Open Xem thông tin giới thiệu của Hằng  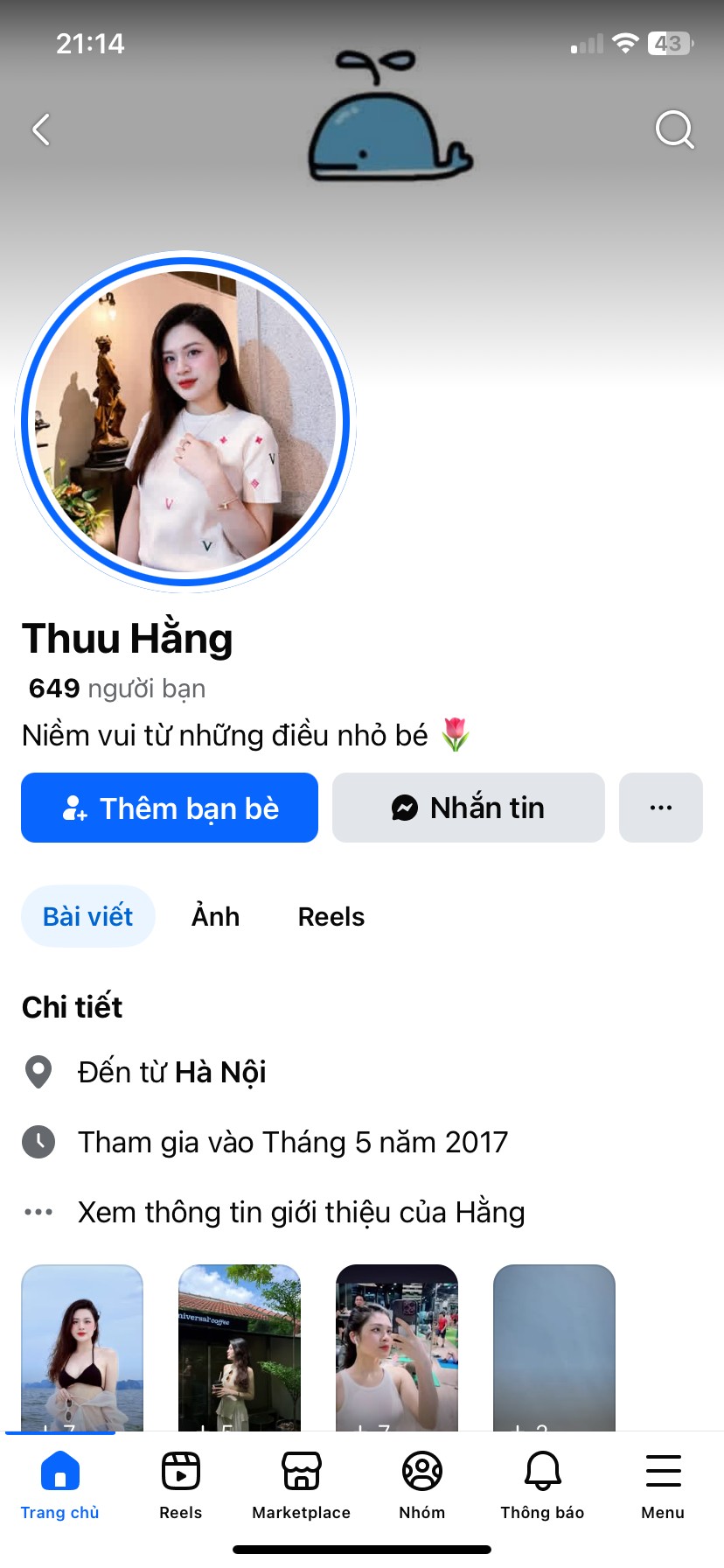coord(301,1212)
